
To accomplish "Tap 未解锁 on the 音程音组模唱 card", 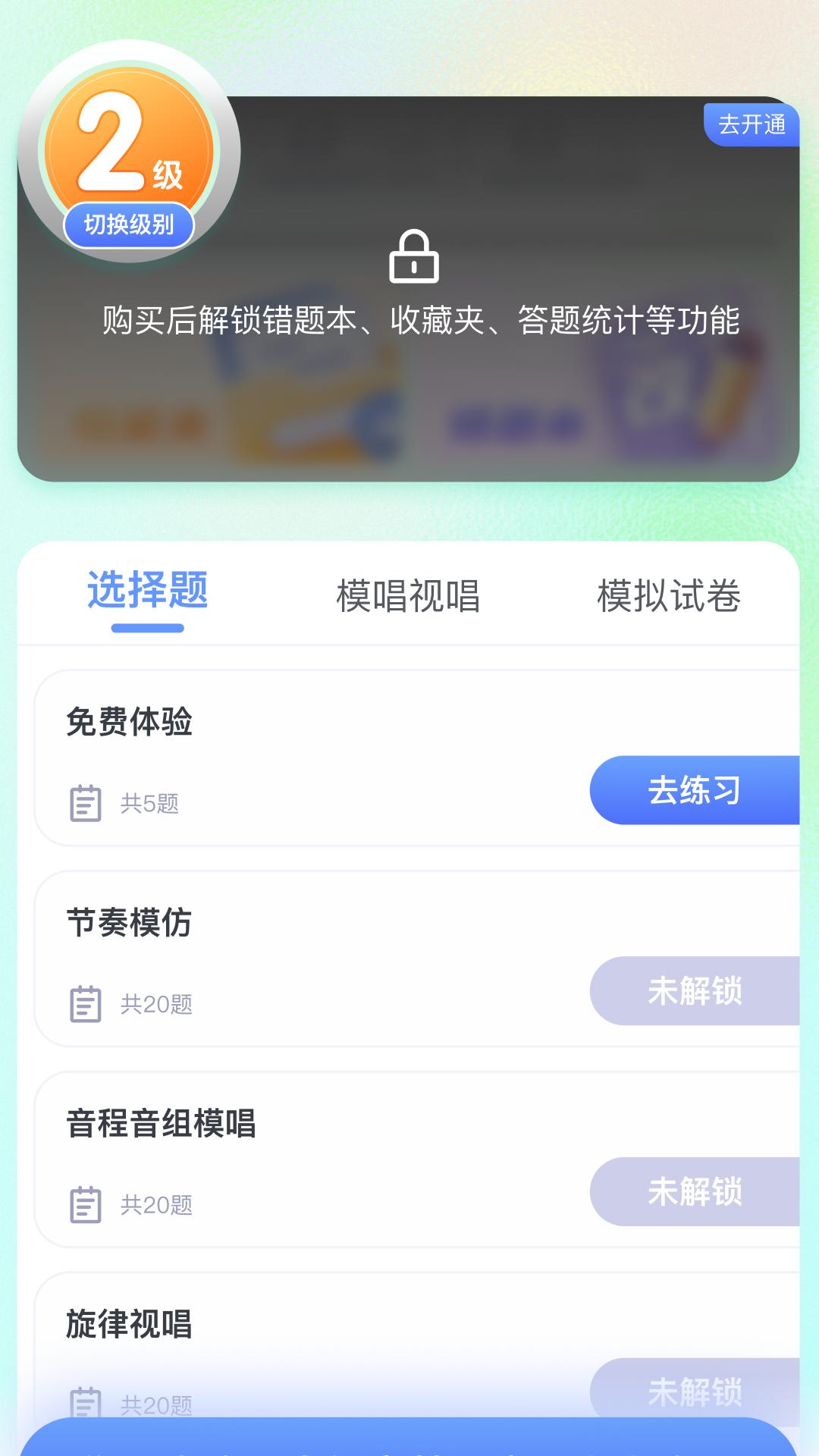I will (x=694, y=1191).
